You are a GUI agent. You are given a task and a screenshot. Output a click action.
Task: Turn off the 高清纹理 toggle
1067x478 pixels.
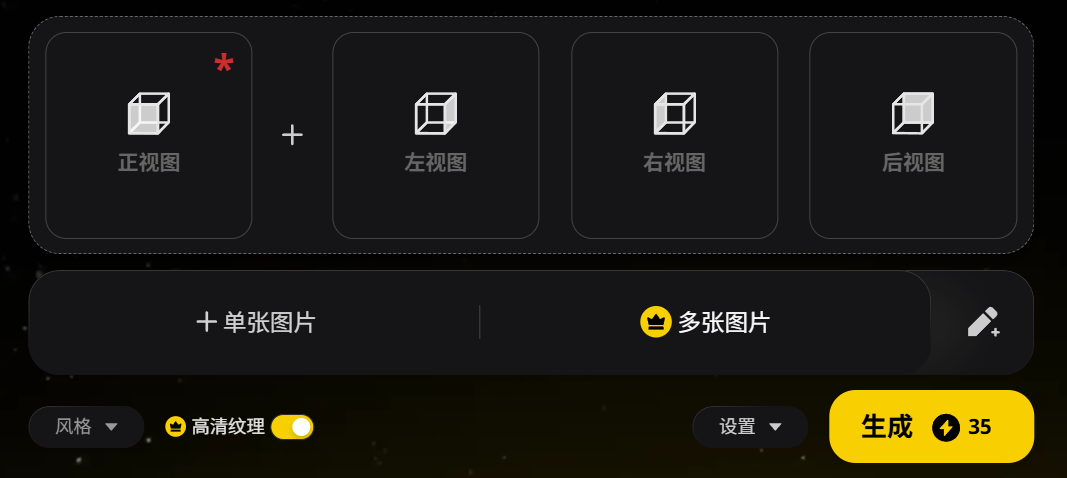(292, 427)
